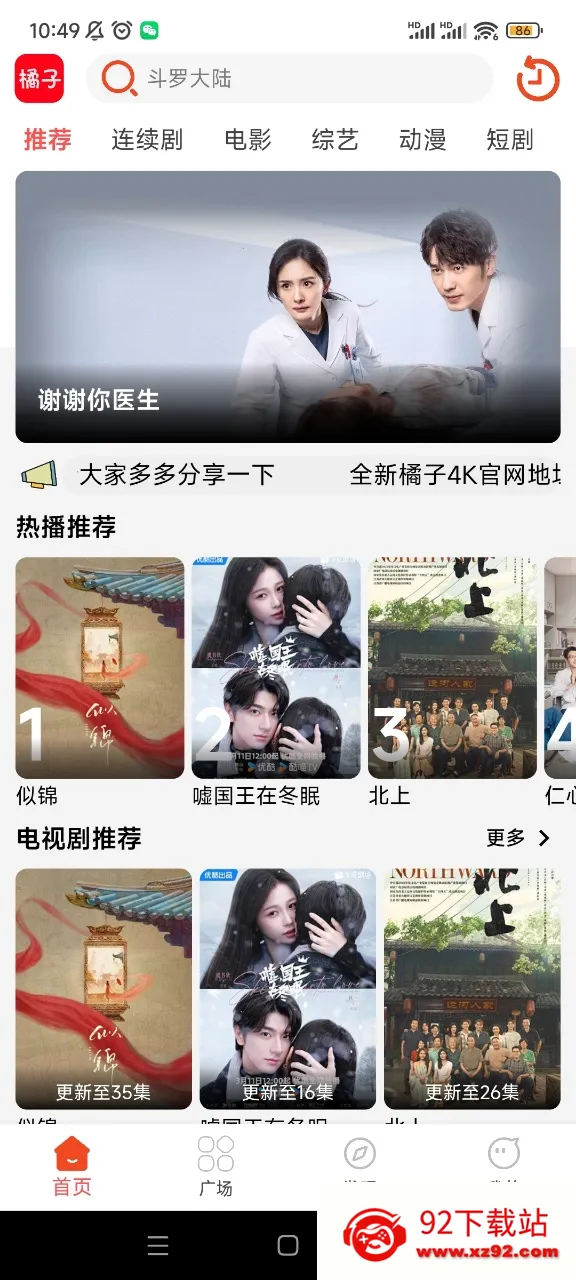Open system recent apps menu button
Viewport: 576px width, 1280px height.
coord(158,1245)
